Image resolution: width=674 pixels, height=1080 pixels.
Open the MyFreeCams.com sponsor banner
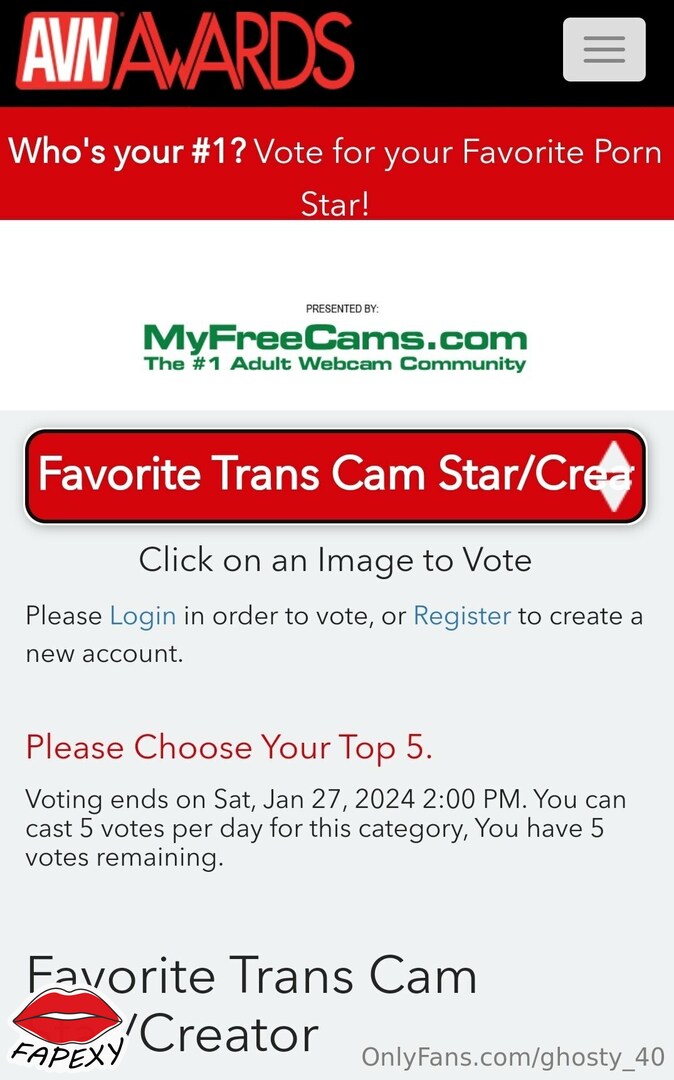[335, 340]
